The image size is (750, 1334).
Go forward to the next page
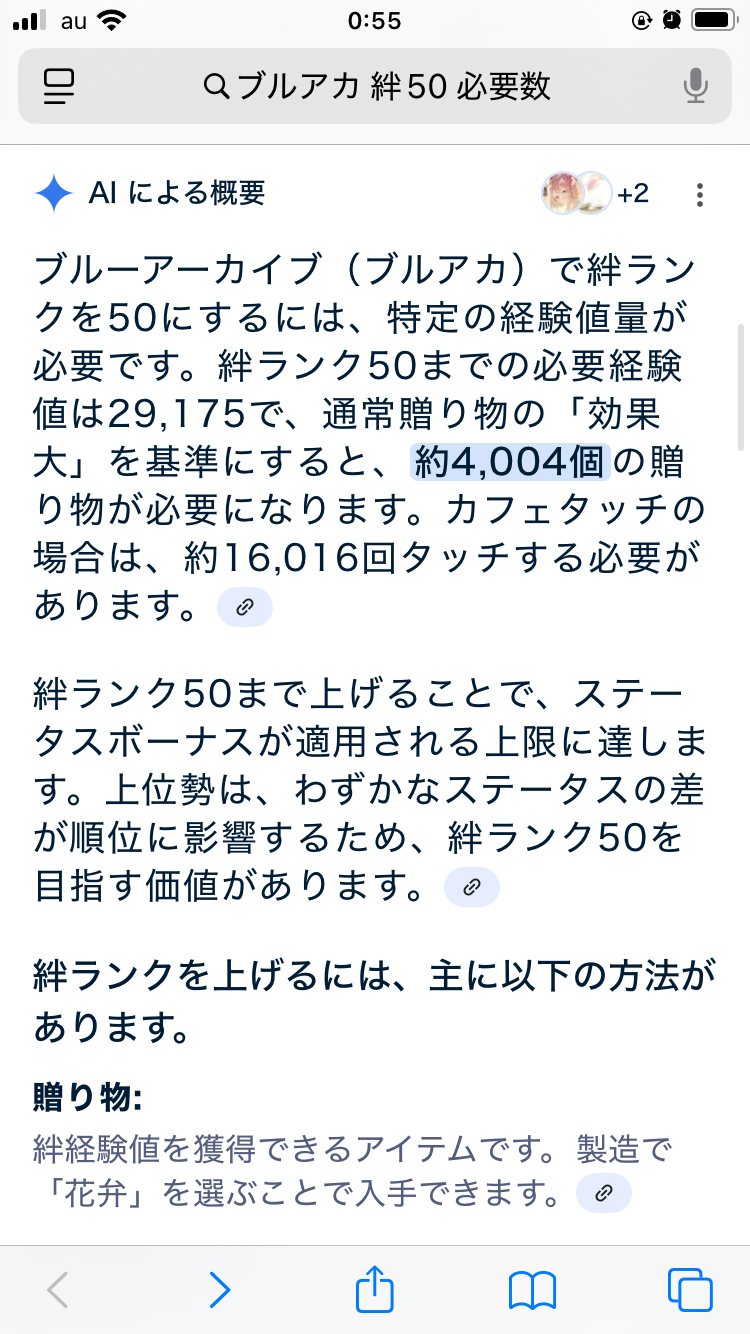click(x=220, y=1289)
